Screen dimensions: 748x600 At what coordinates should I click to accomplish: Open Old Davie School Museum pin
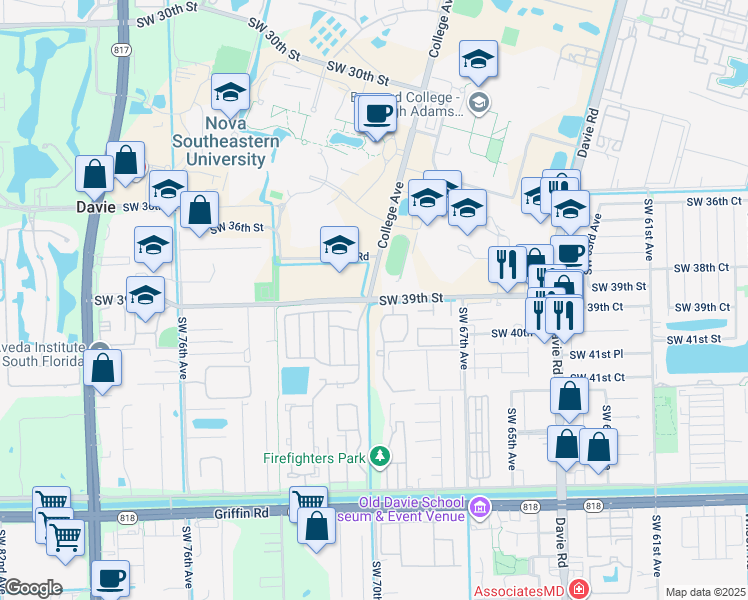pos(480,508)
